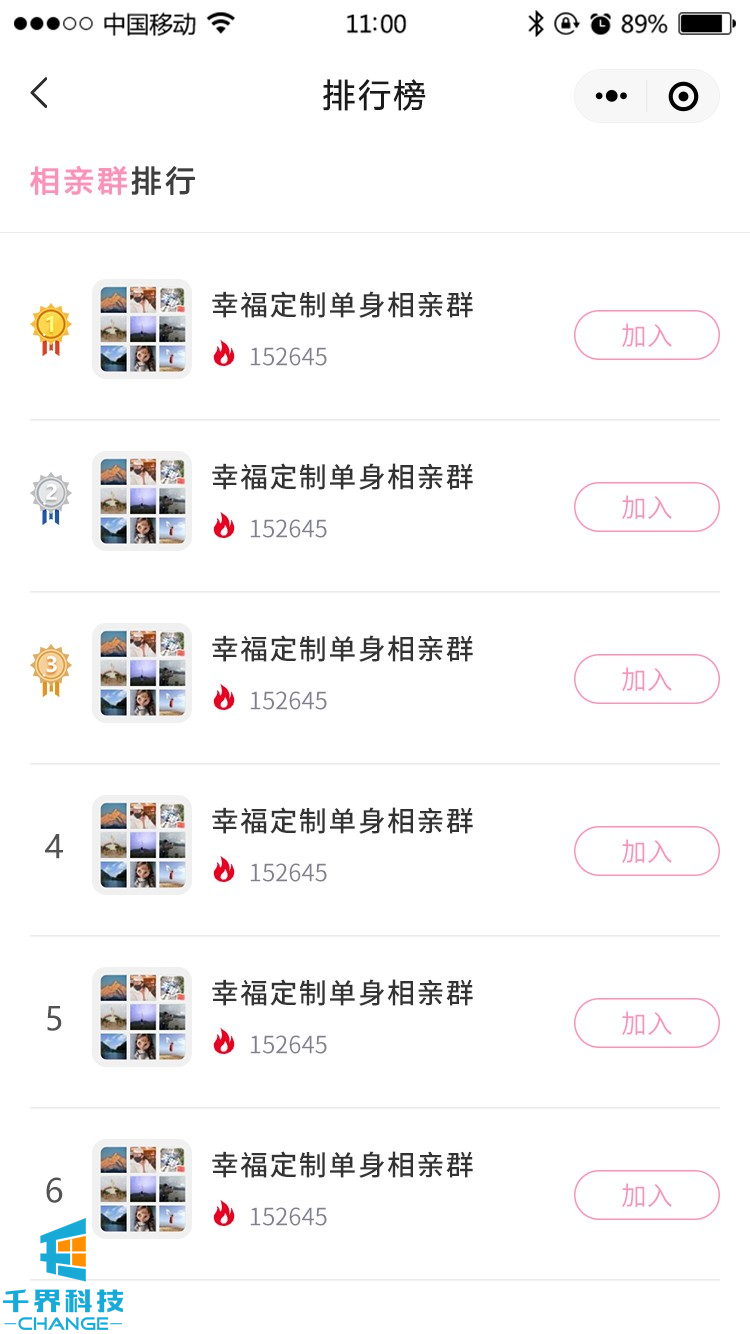Join the gold medal first-ranked group
Image resolution: width=750 pixels, height=1334 pixels.
tap(646, 335)
